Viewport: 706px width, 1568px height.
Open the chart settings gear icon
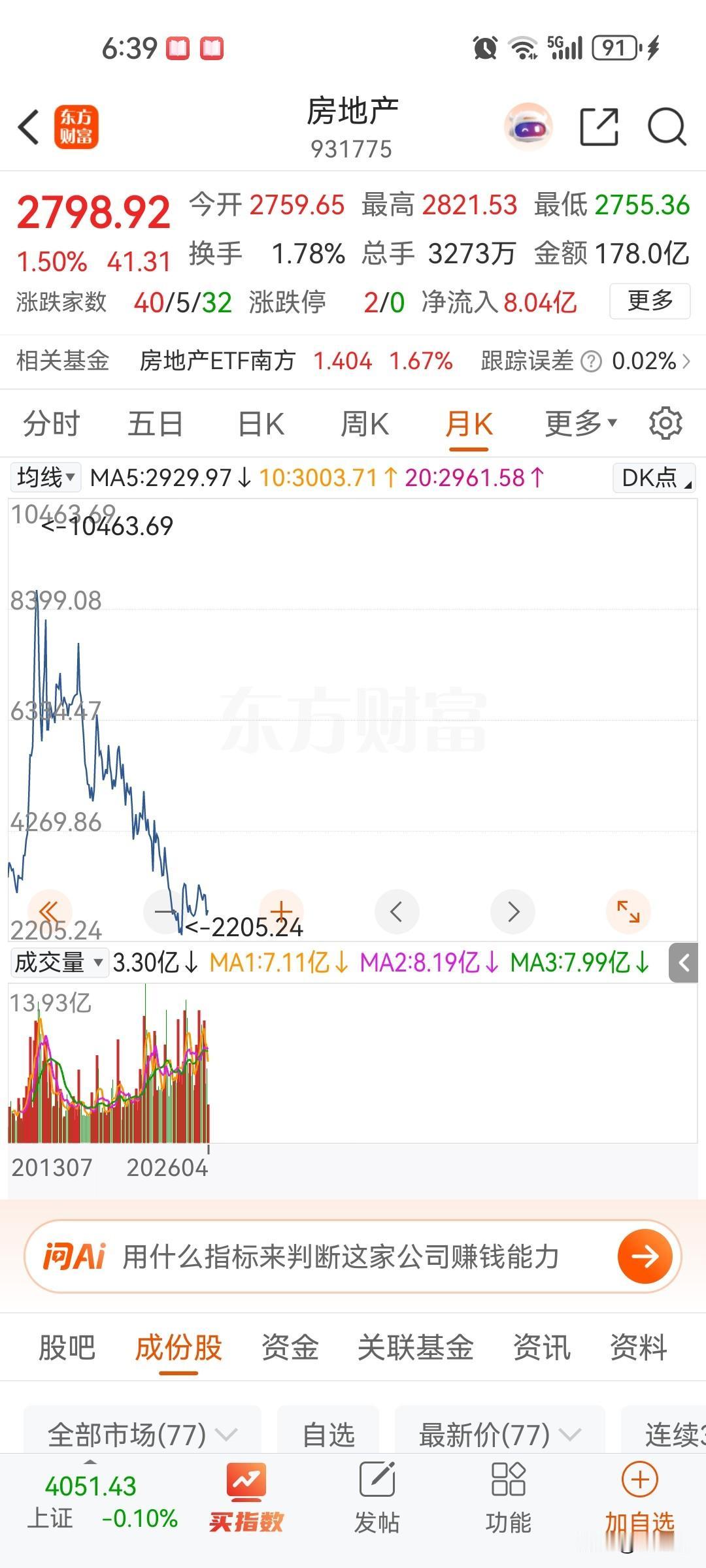(665, 423)
